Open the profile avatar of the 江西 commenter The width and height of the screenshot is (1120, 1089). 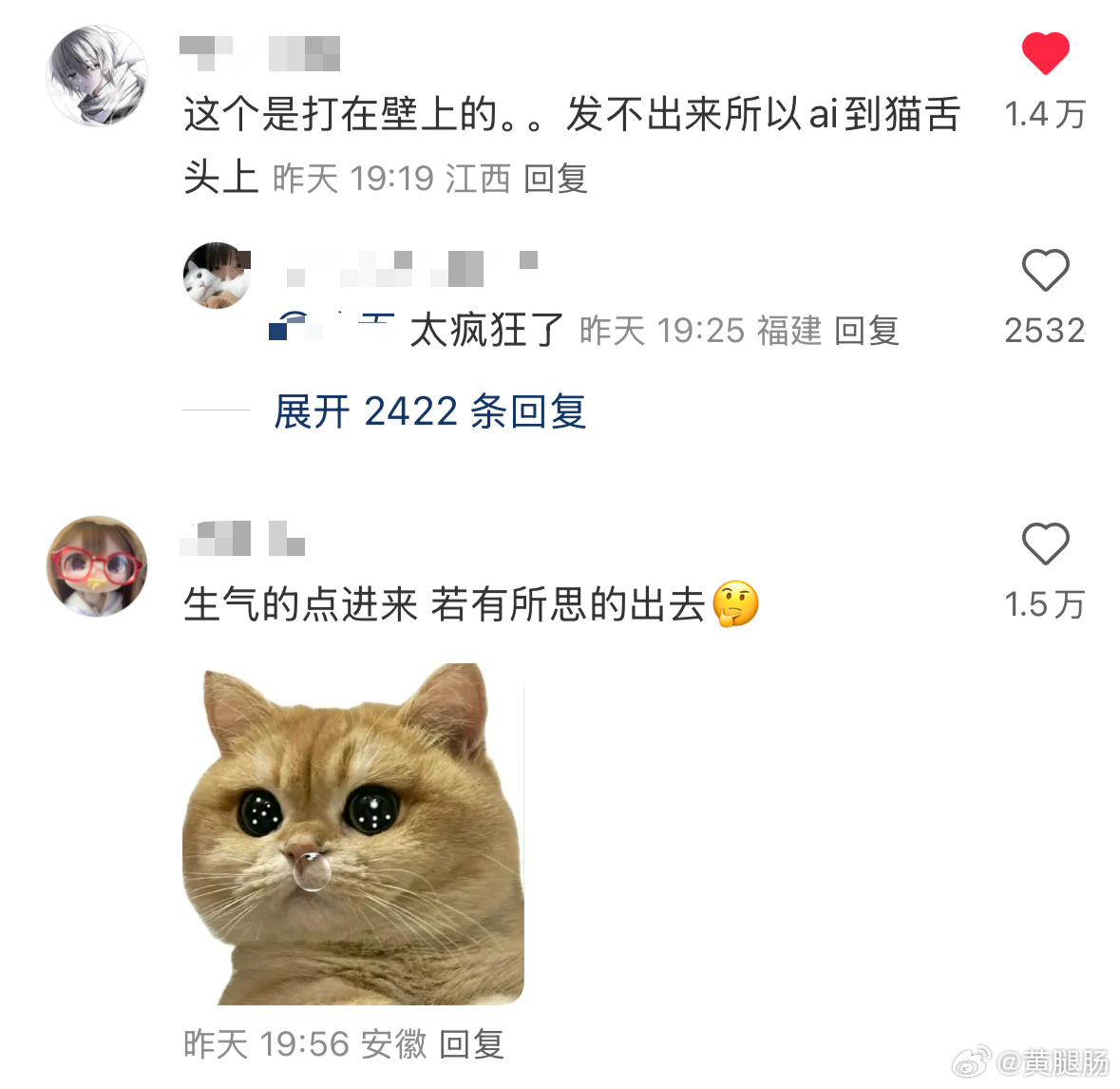[97, 76]
